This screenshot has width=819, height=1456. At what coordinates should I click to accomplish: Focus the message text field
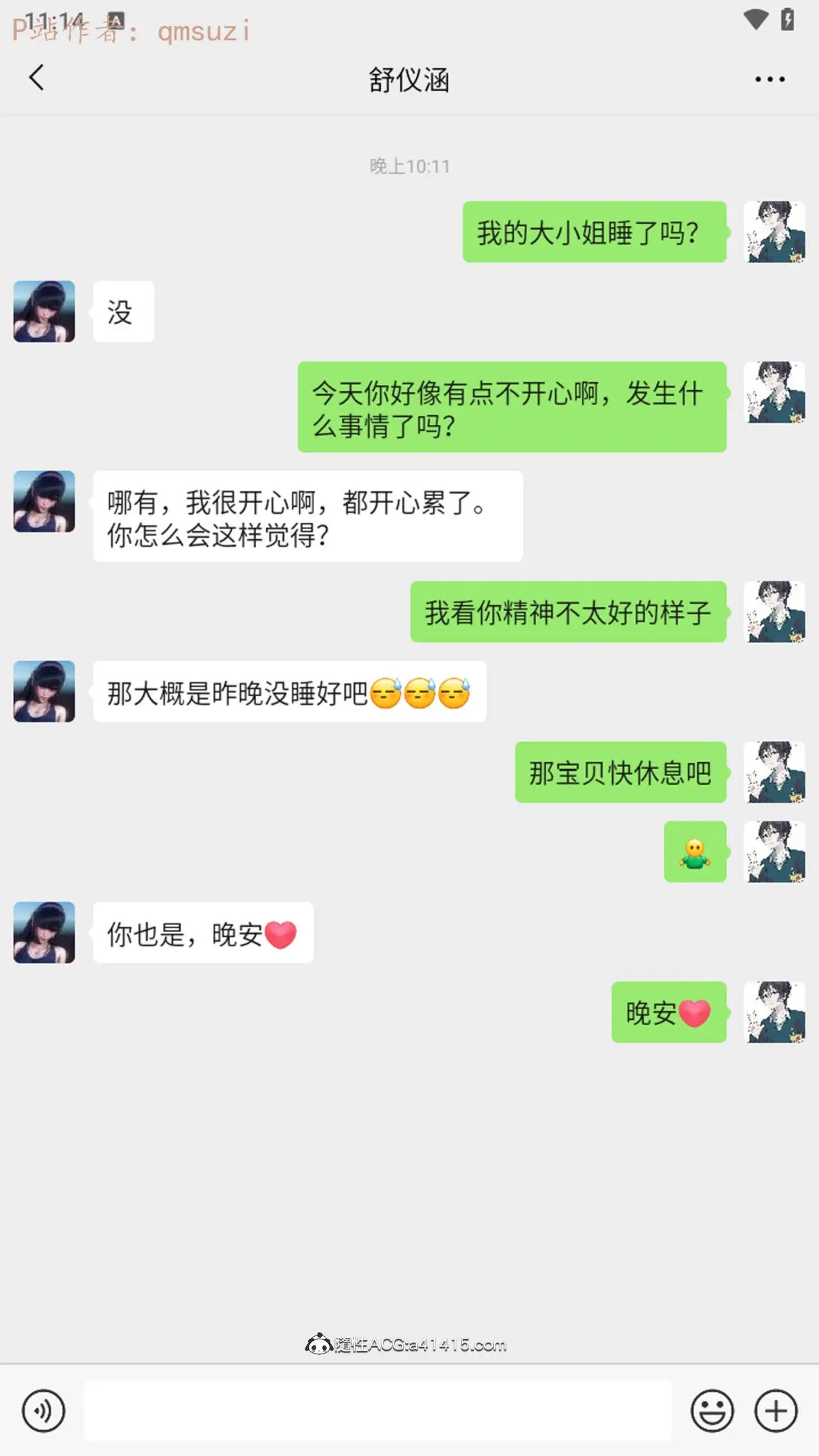pos(377,1410)
